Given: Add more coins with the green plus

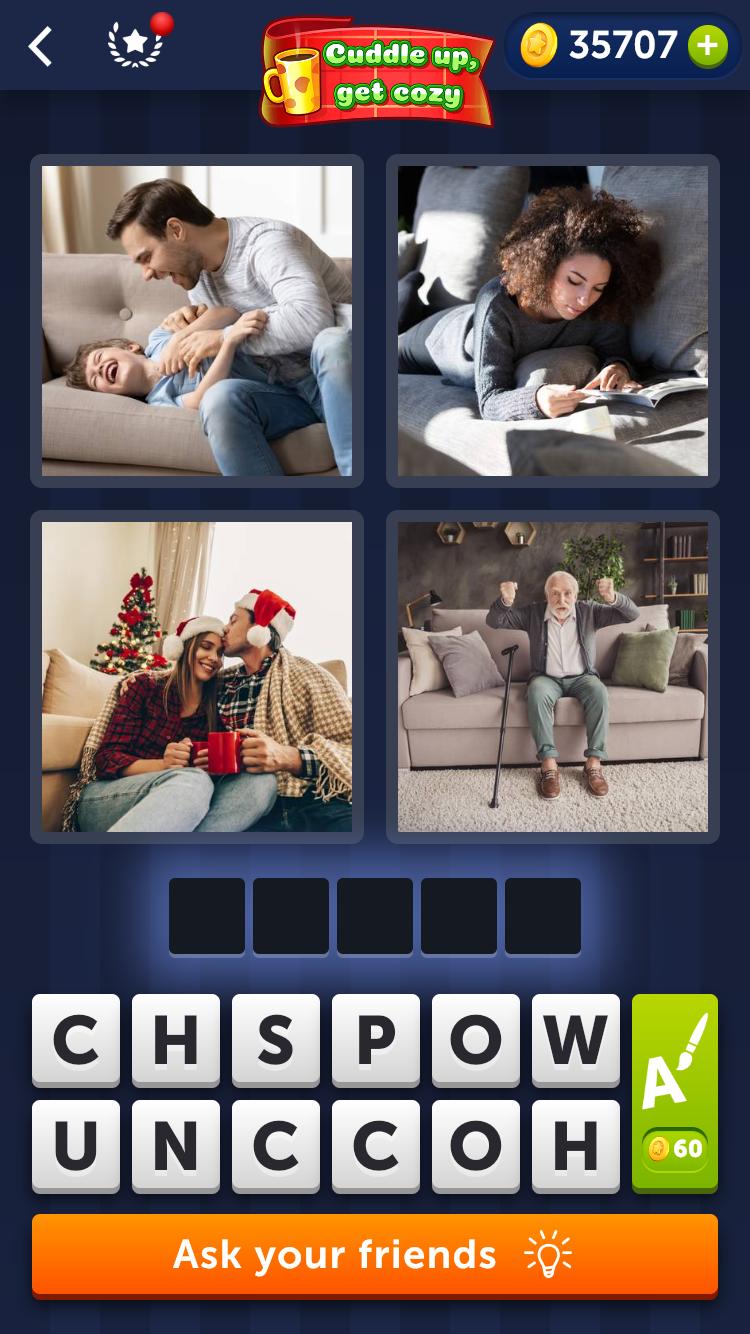Looking at the screenshot, I should pyautogui.click(x=707, y=46).
